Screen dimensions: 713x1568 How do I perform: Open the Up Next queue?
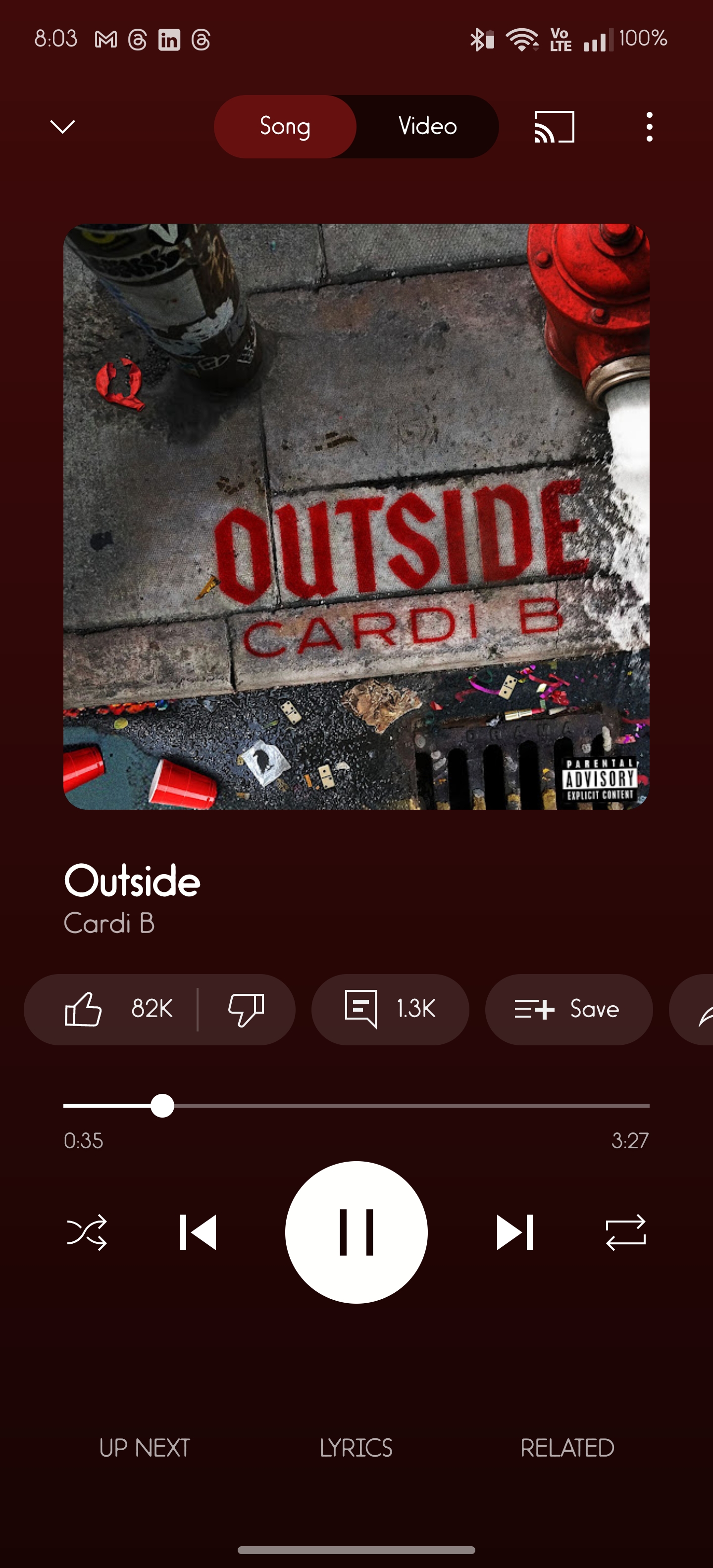click(144, 1448)
